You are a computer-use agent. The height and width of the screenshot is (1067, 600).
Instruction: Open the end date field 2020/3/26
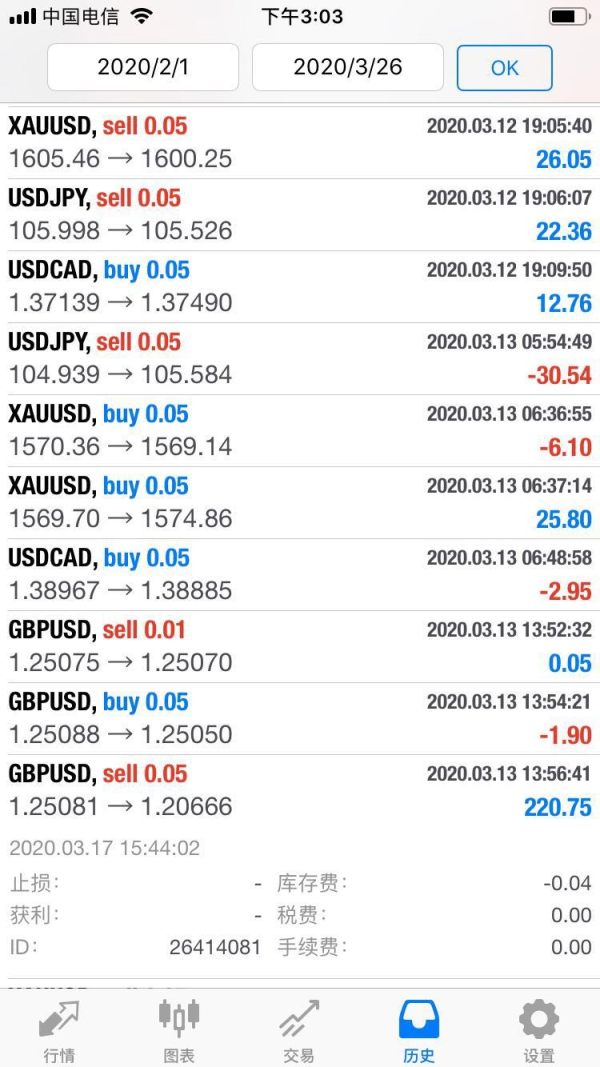(x=347, y=67)
